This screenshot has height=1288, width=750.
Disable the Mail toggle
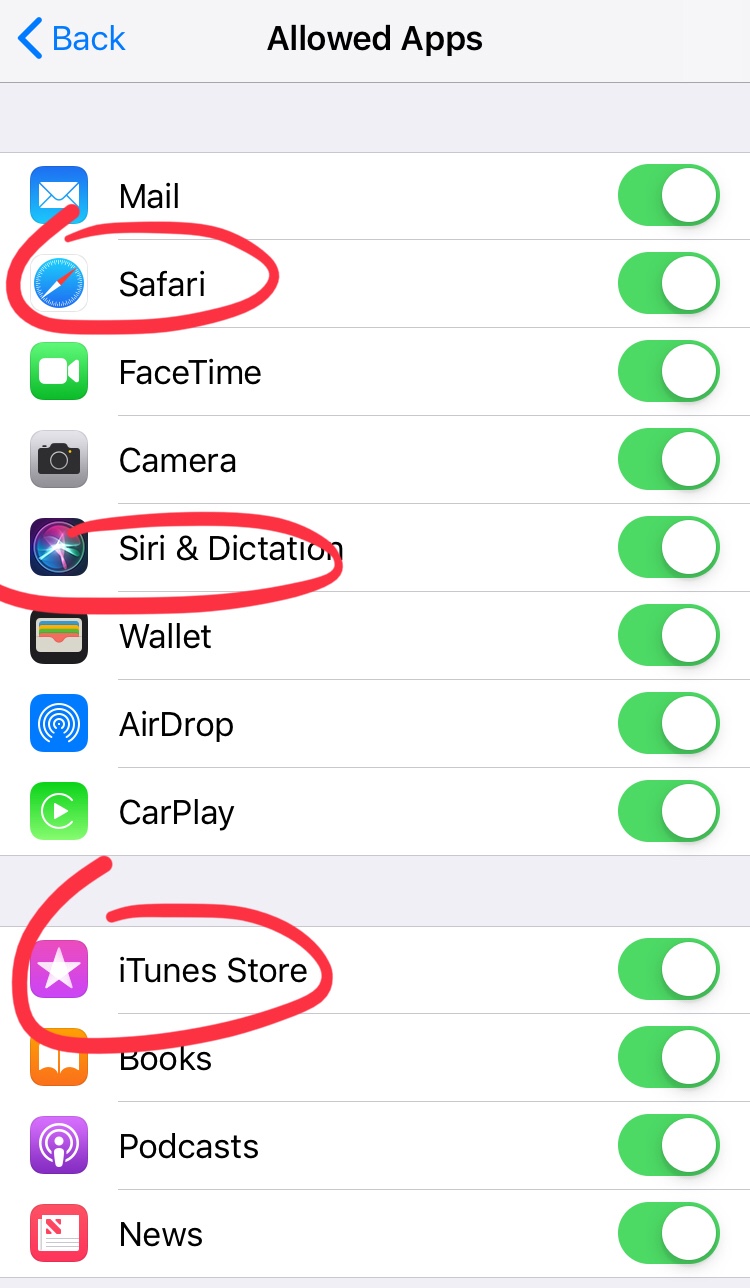[x=668, y=196]
